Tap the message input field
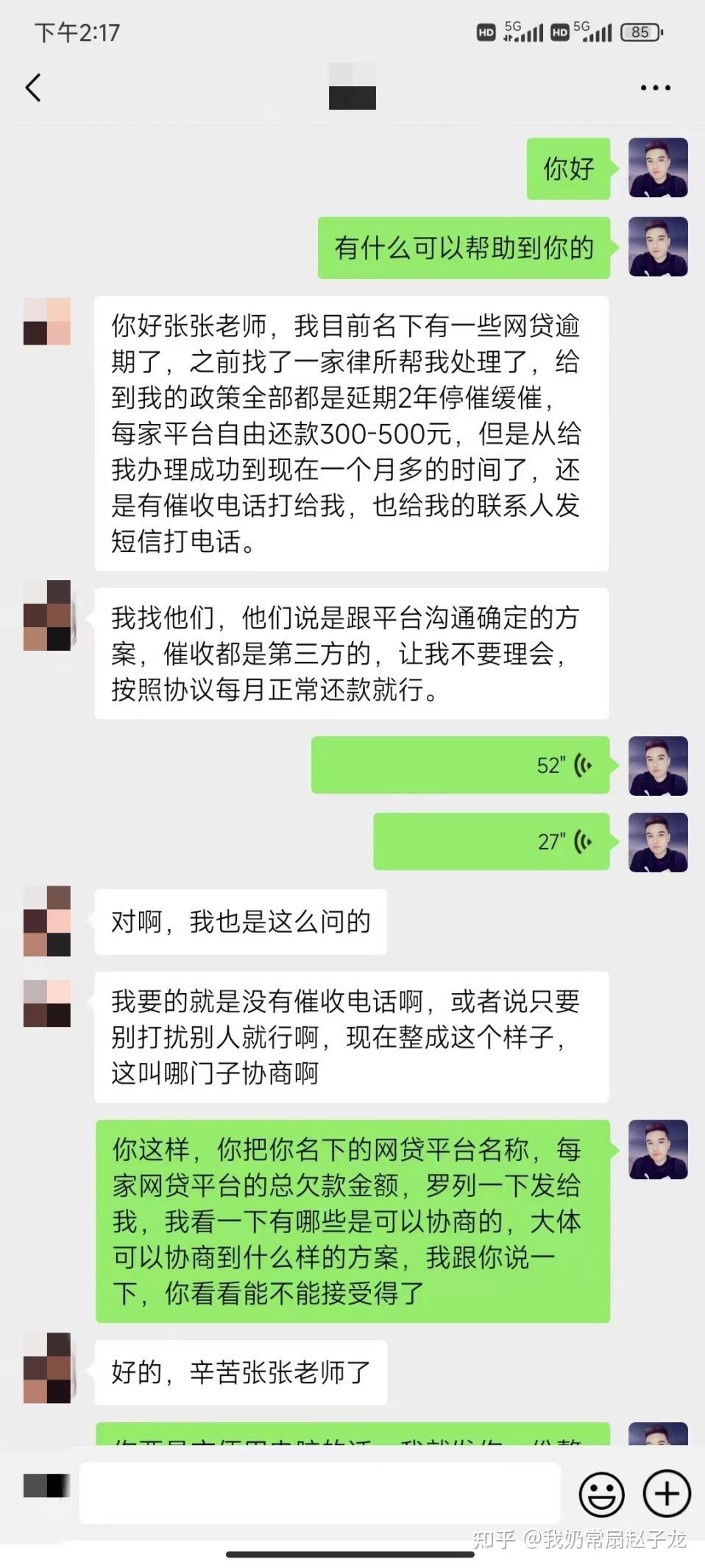Screen dimensions: 705x1568 (319, 1493)
